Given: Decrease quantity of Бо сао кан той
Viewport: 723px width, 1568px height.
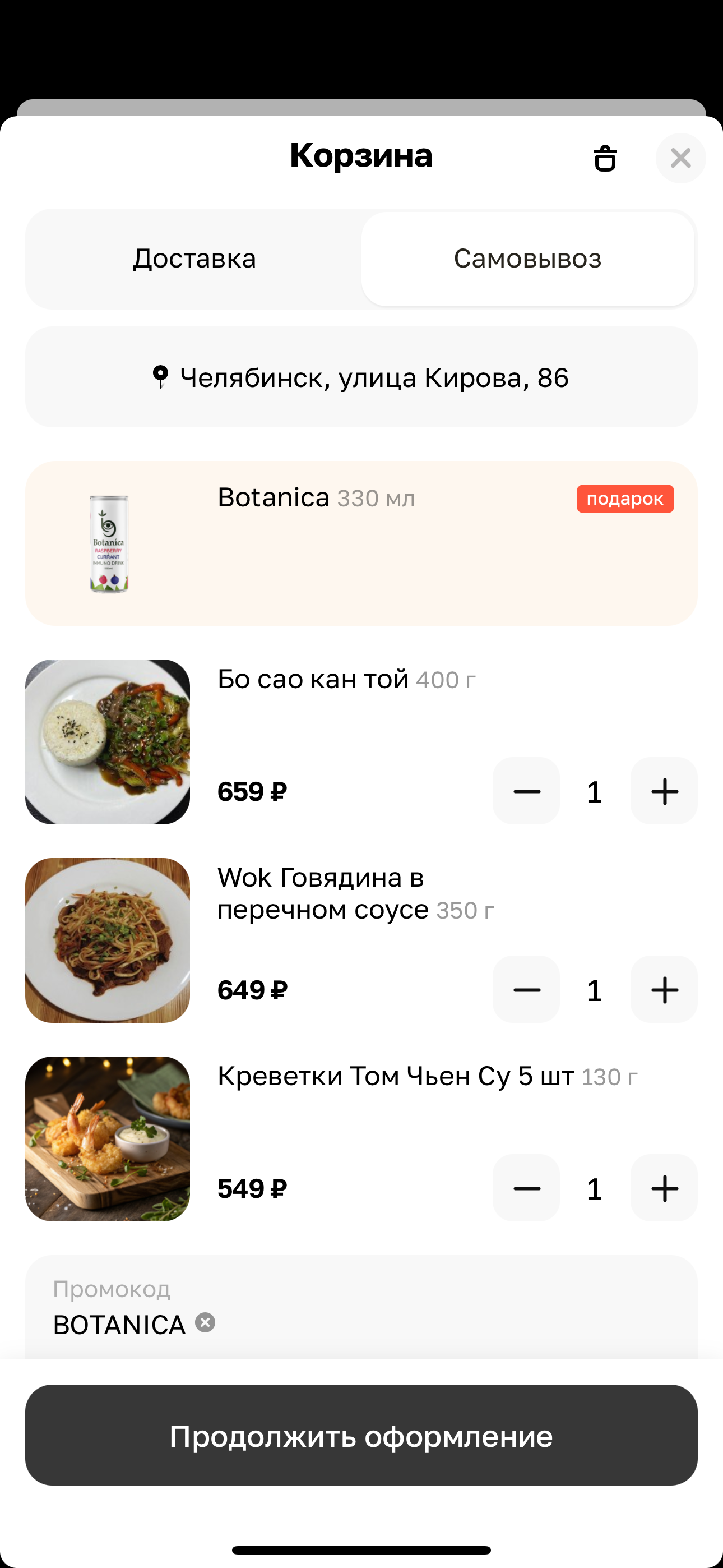Looking at the screenshot, I should 526,791.
